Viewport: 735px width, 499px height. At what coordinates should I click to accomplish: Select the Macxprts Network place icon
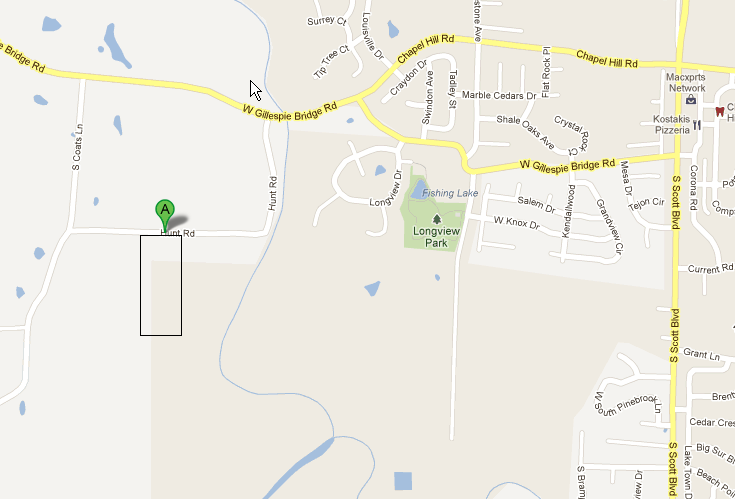point(690,100)
